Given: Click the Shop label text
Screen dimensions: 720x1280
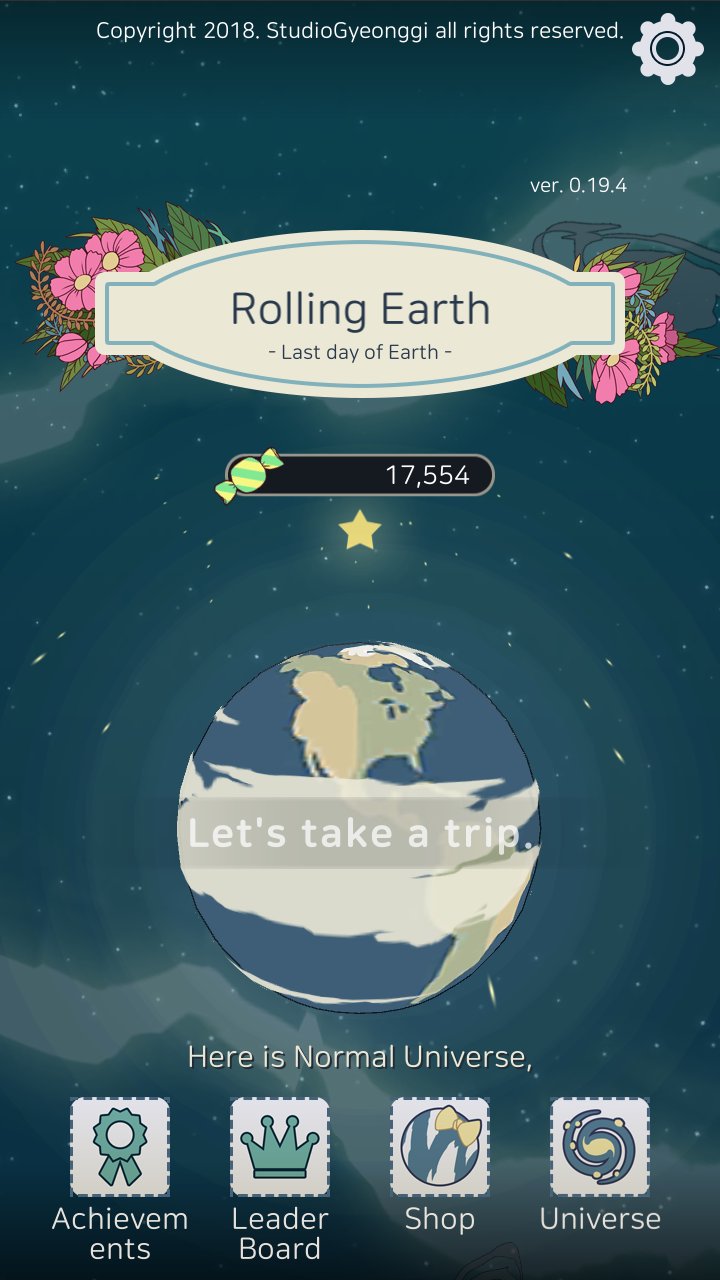Looking at the screenshot, I should point(440,1219).
